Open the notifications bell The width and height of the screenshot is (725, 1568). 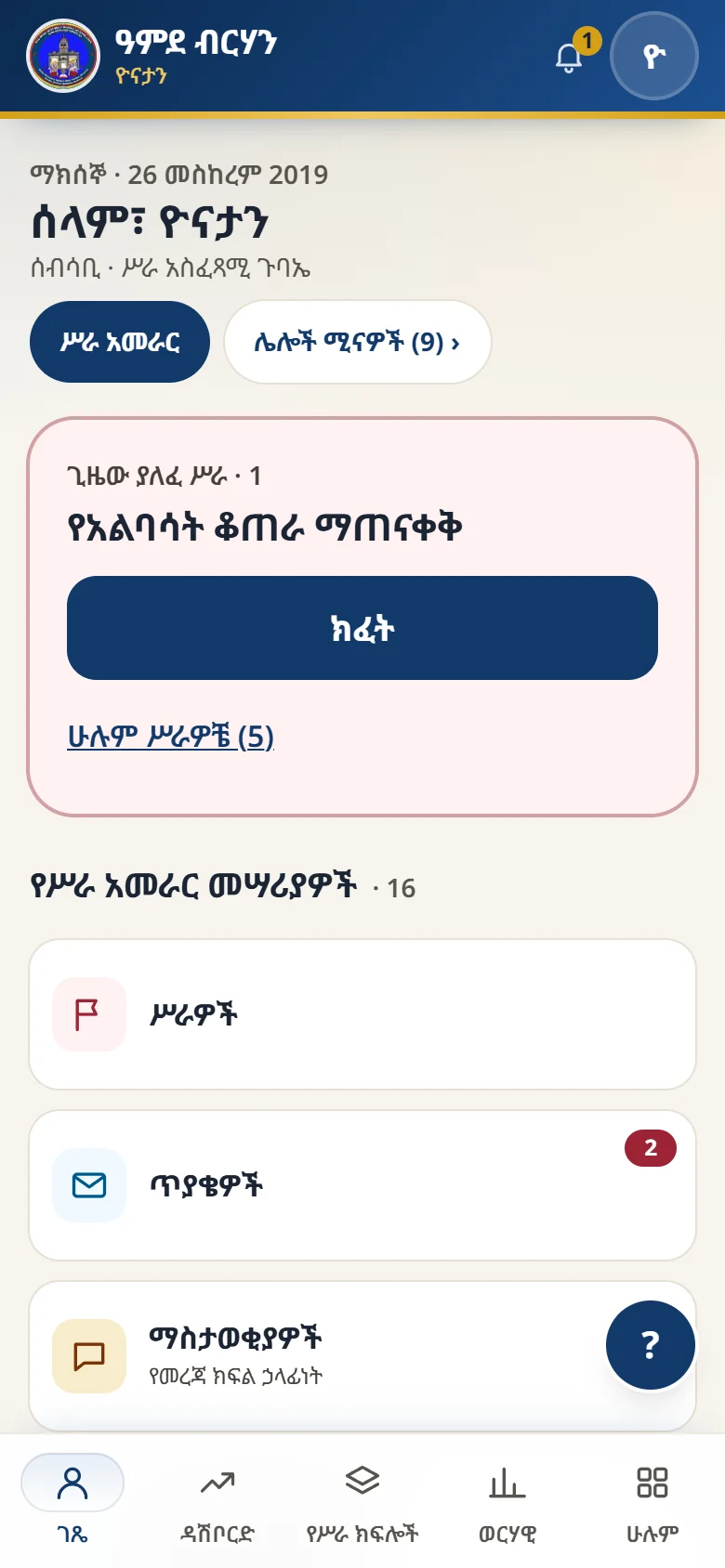570,57
